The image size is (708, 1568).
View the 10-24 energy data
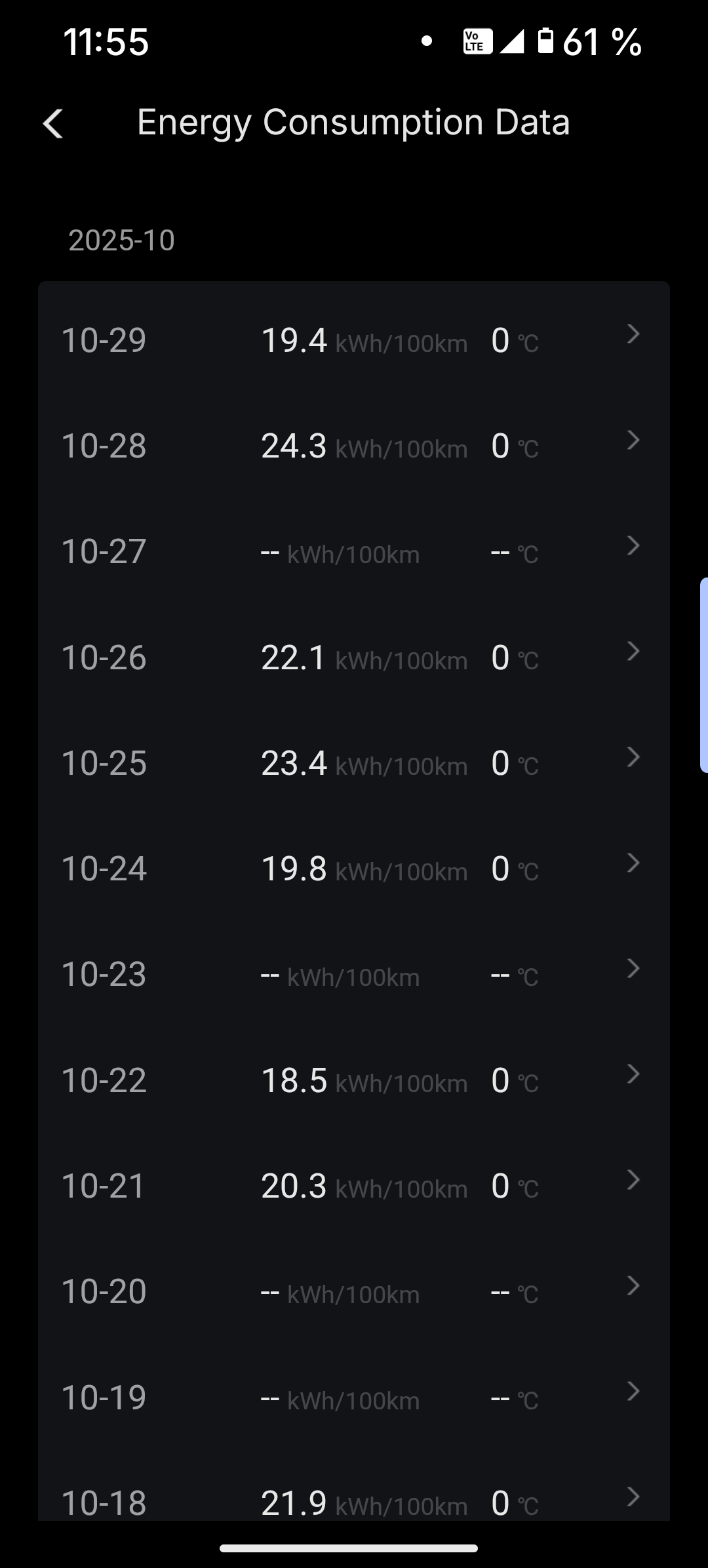click(x=354, y=869)
